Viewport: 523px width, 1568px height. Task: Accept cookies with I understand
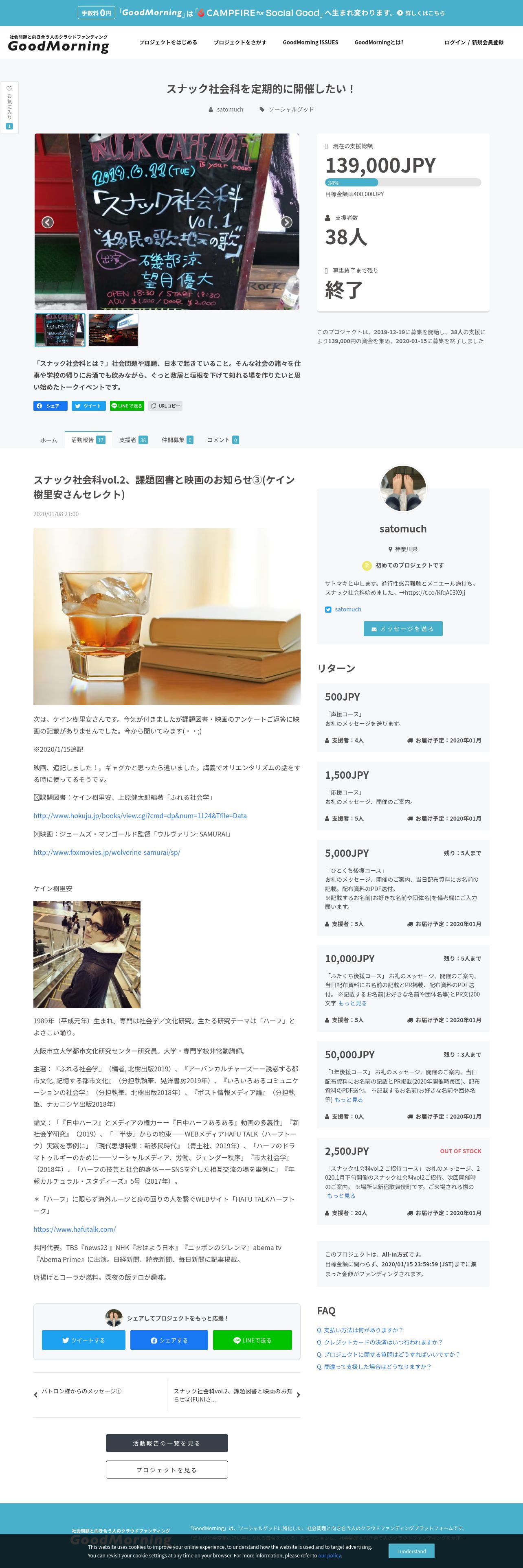(x=411, y=1551)
